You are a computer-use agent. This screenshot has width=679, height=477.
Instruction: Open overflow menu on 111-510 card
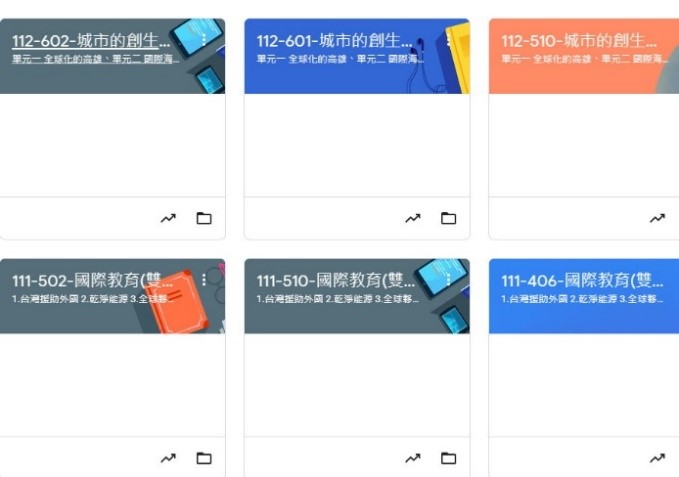449,281
